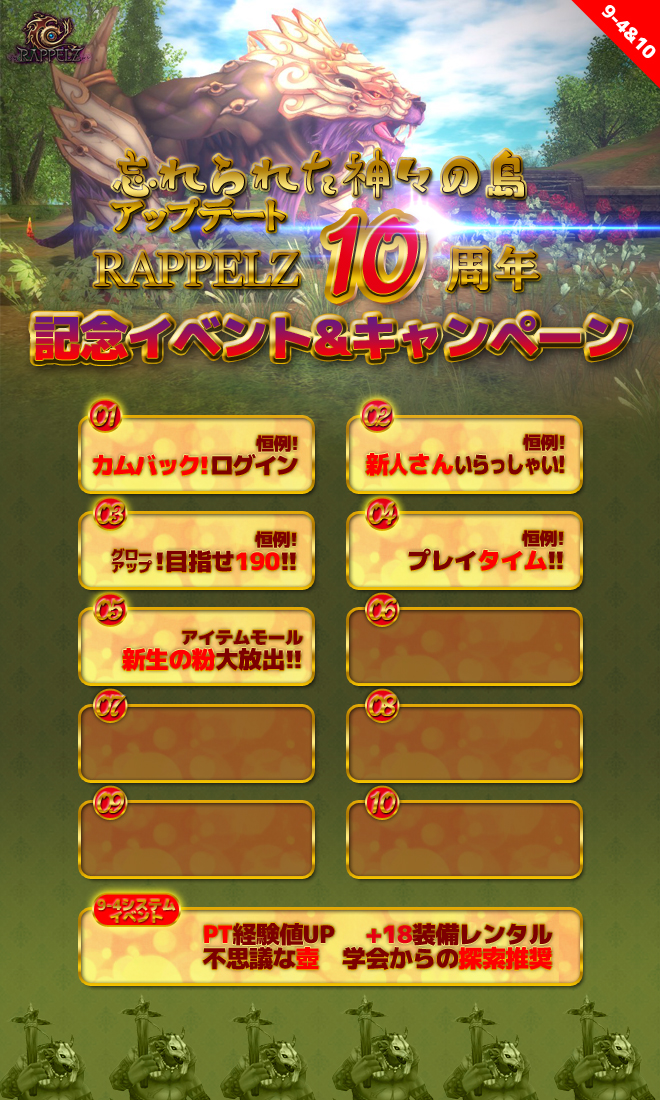Select the 目指せ190!! event button
The width and height of the screenshot is (660, 1100).
click(x=196, y=551)
